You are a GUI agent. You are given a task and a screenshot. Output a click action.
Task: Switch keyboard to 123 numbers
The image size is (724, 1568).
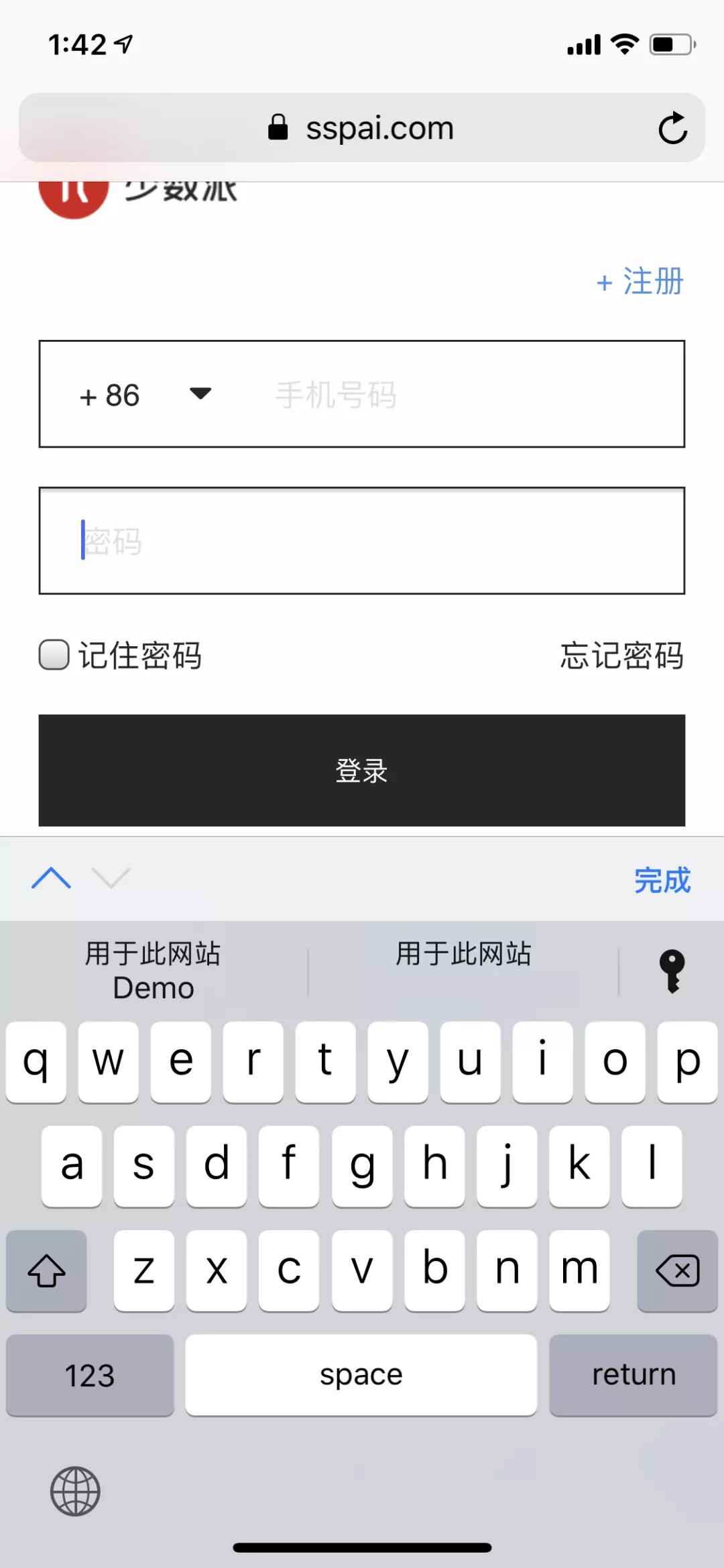pyautogui.click(x=90, y=1375)
